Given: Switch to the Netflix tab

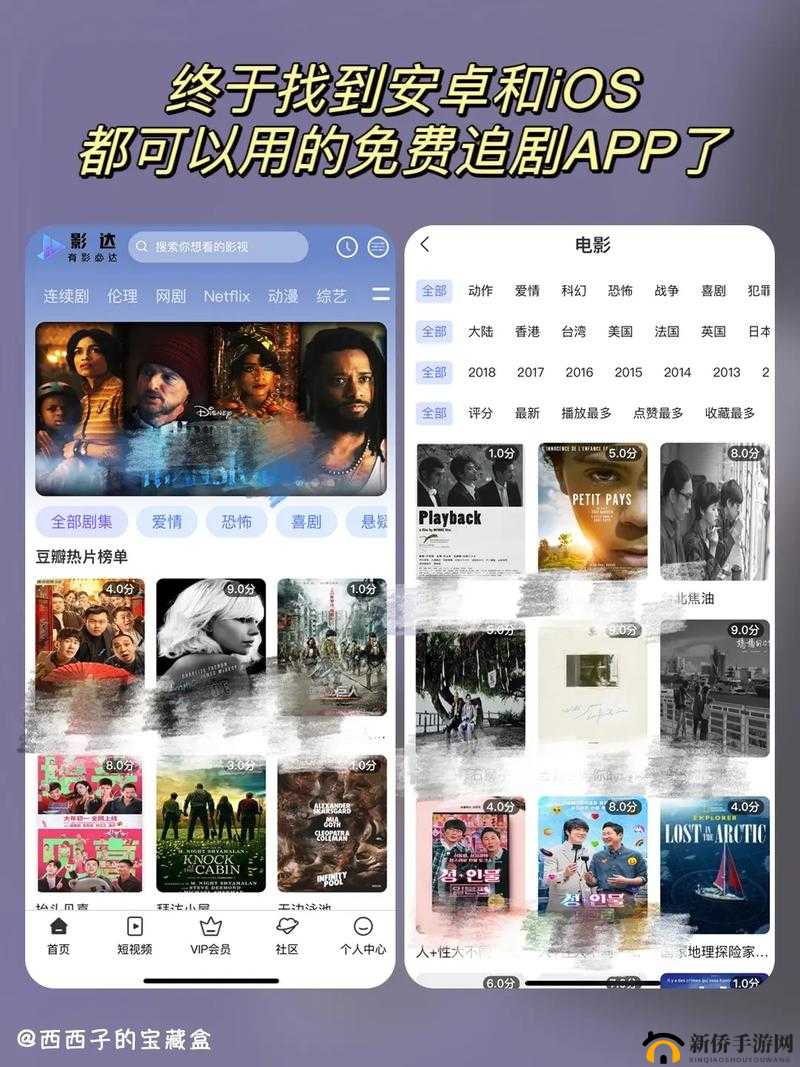Looking at the screenshot, I should point(228,296).
